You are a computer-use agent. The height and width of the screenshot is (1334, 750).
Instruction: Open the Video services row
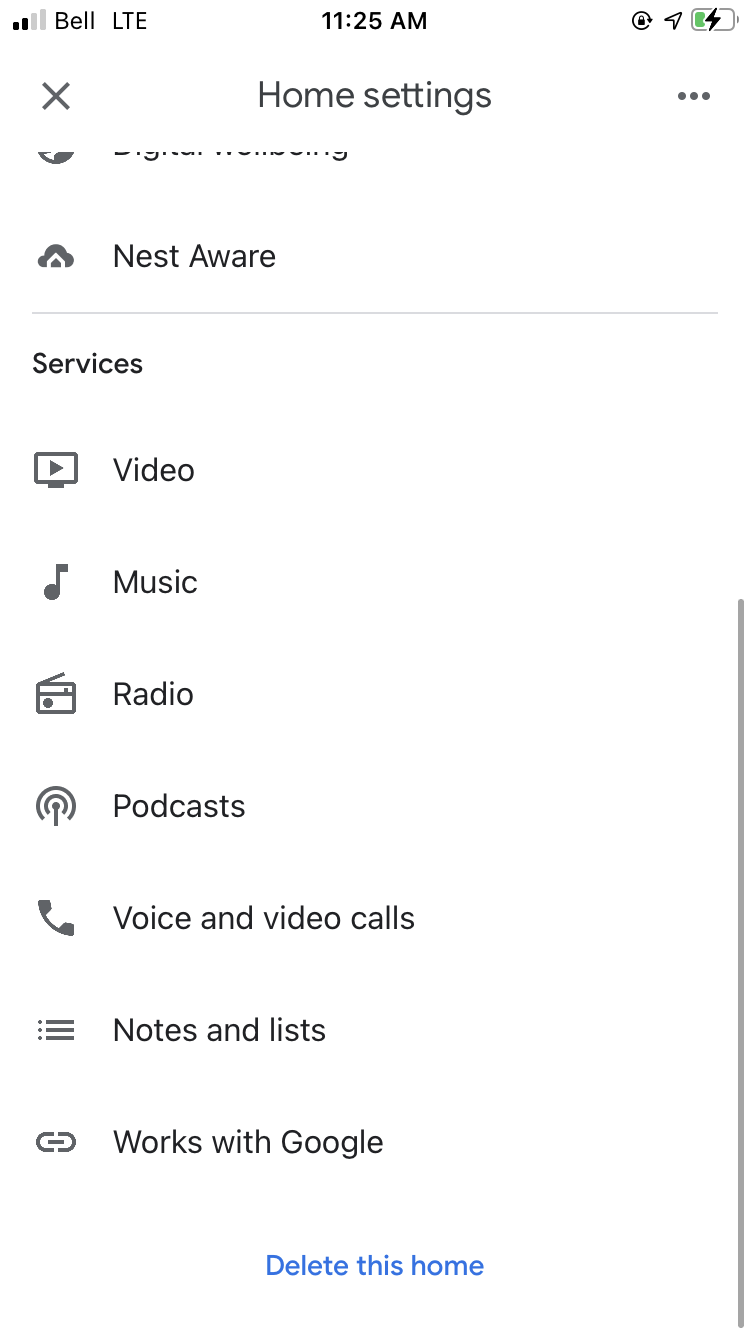coord(375,470)
